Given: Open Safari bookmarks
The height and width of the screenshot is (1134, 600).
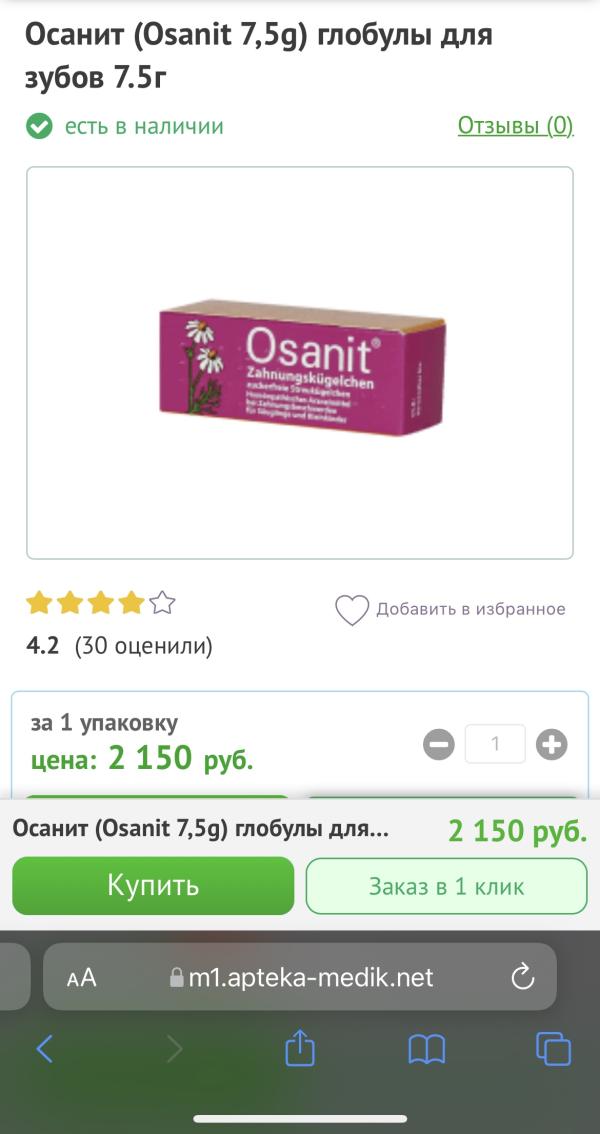Looking at the screenshot, I should (x=427, y=1049).
